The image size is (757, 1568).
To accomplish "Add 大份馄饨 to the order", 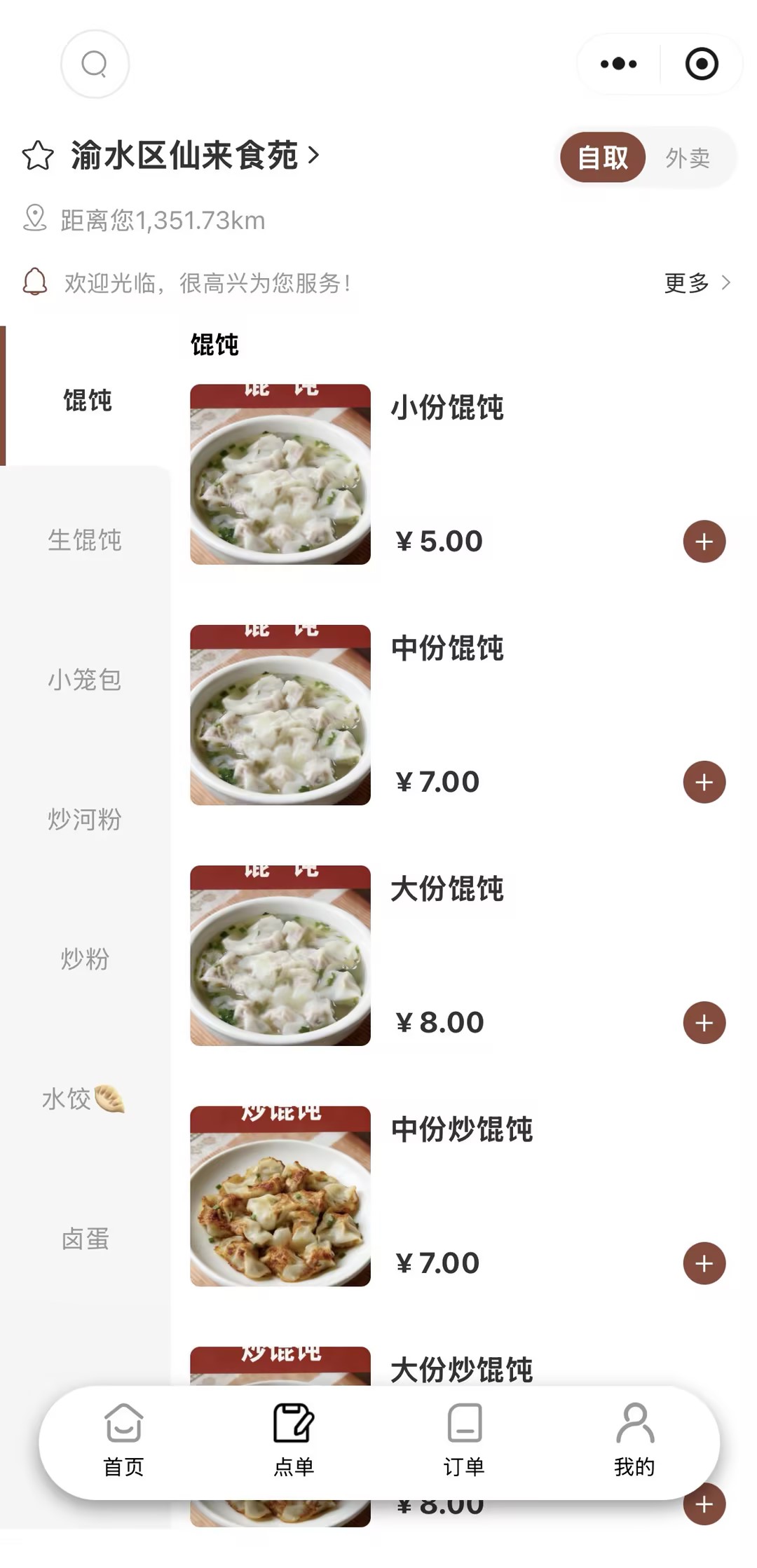I will 704,1023.
